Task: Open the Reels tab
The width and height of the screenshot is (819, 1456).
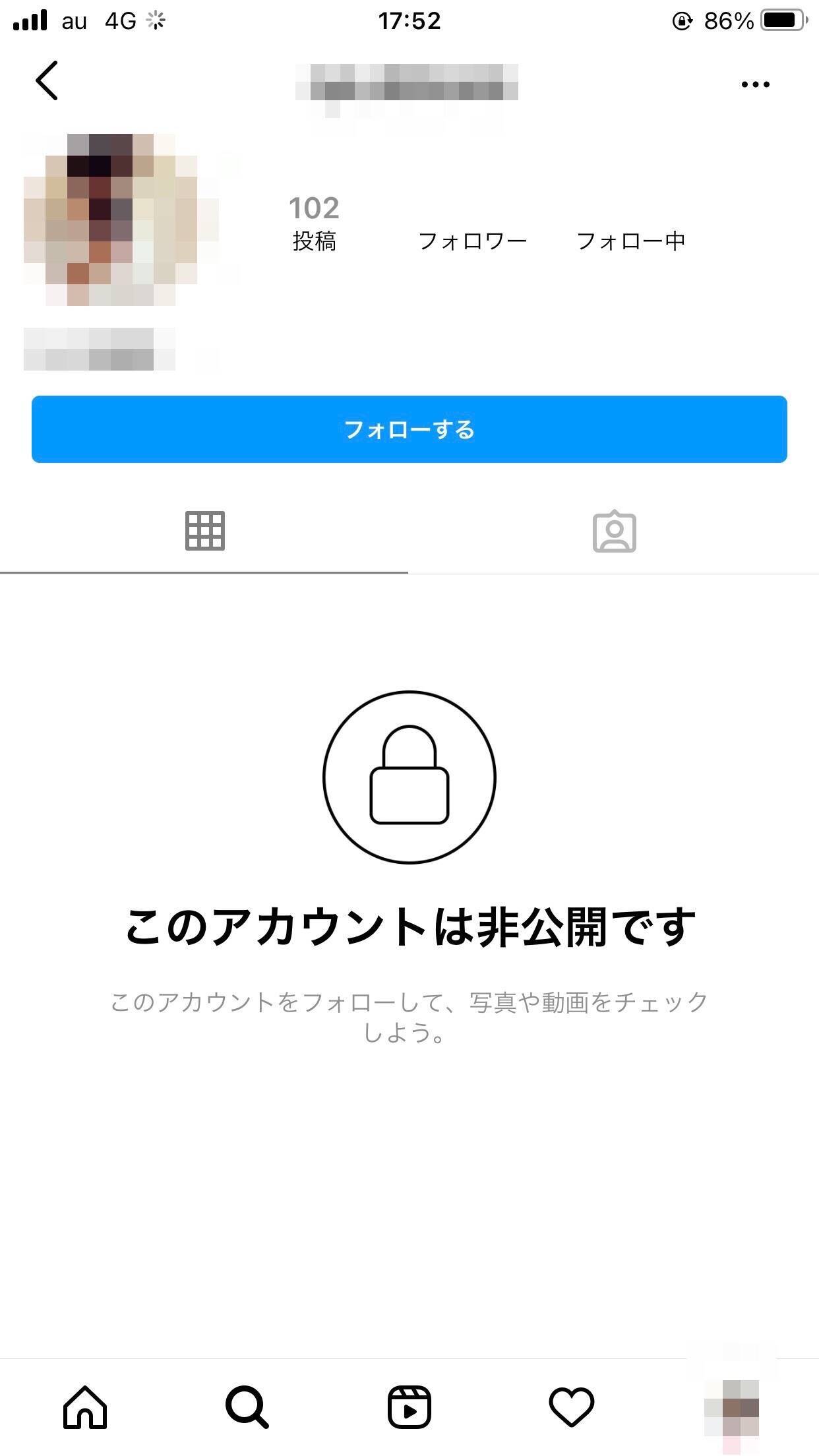Action: pos(409,1407)
